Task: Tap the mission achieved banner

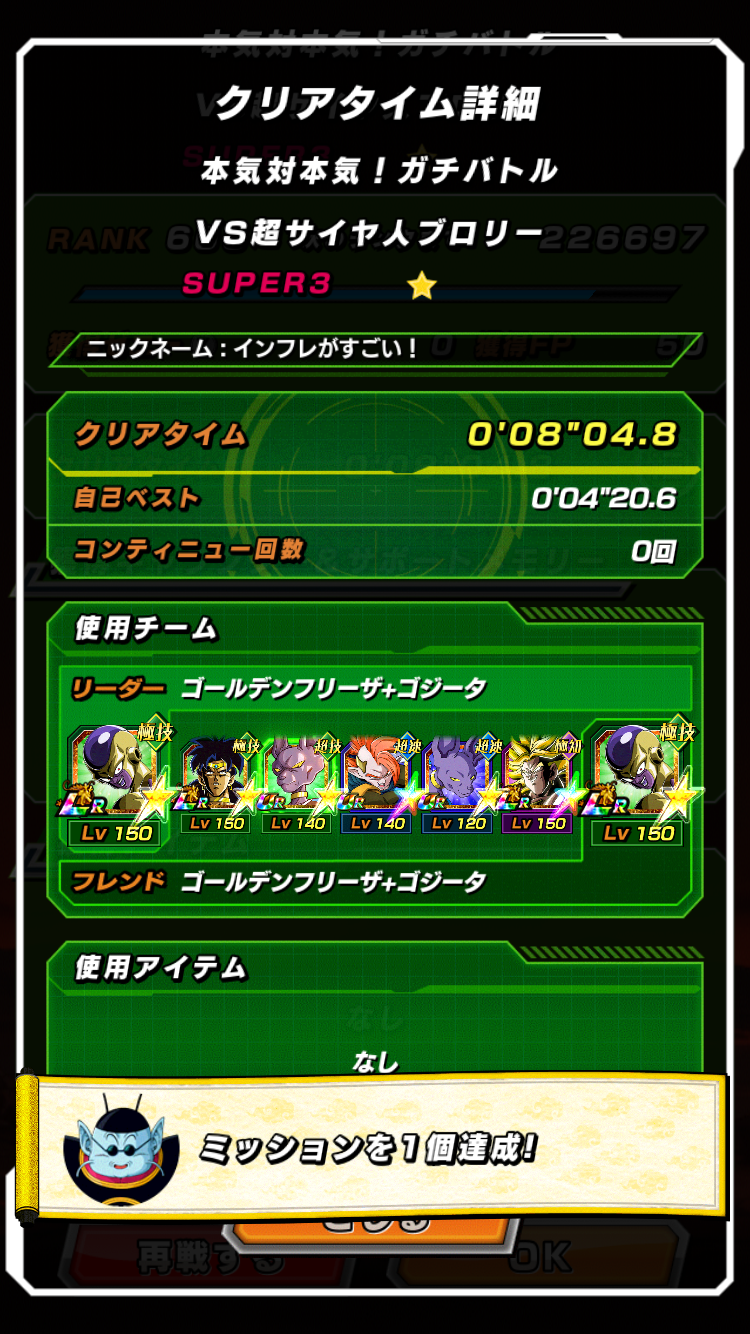Action: tap(373, 1147)
